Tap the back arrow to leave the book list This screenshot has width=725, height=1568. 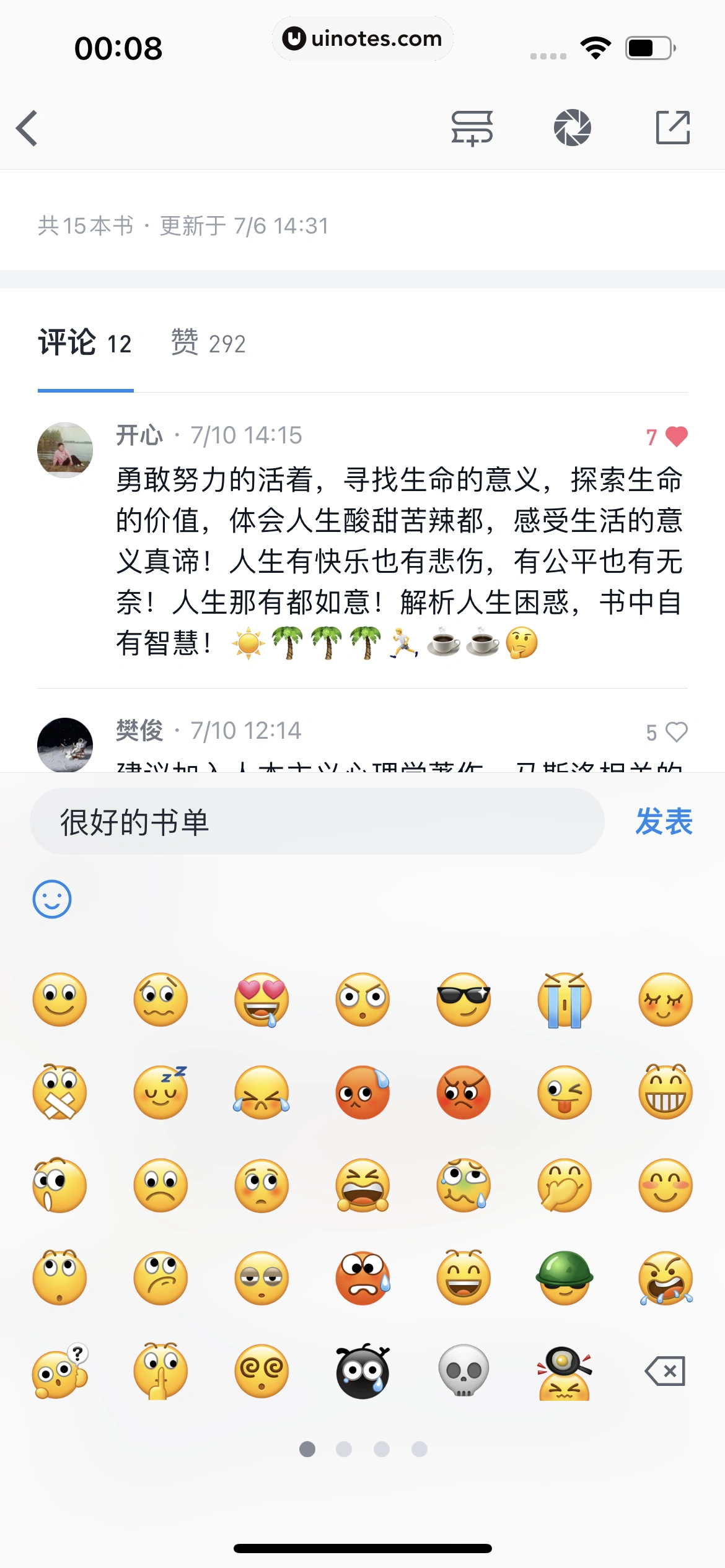pos(27,128)
